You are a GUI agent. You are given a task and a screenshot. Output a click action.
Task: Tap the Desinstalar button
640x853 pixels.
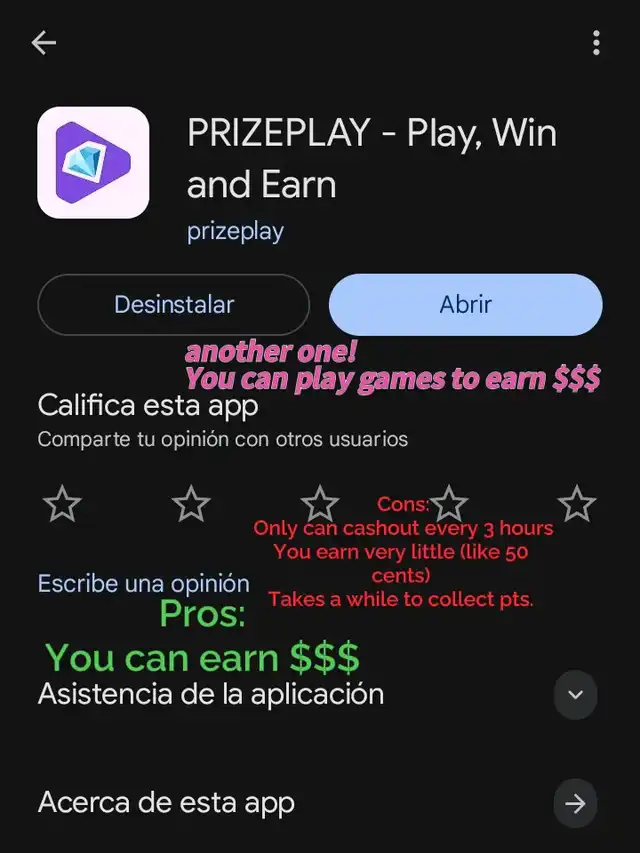pyautogui.click(x=174, y=304)
